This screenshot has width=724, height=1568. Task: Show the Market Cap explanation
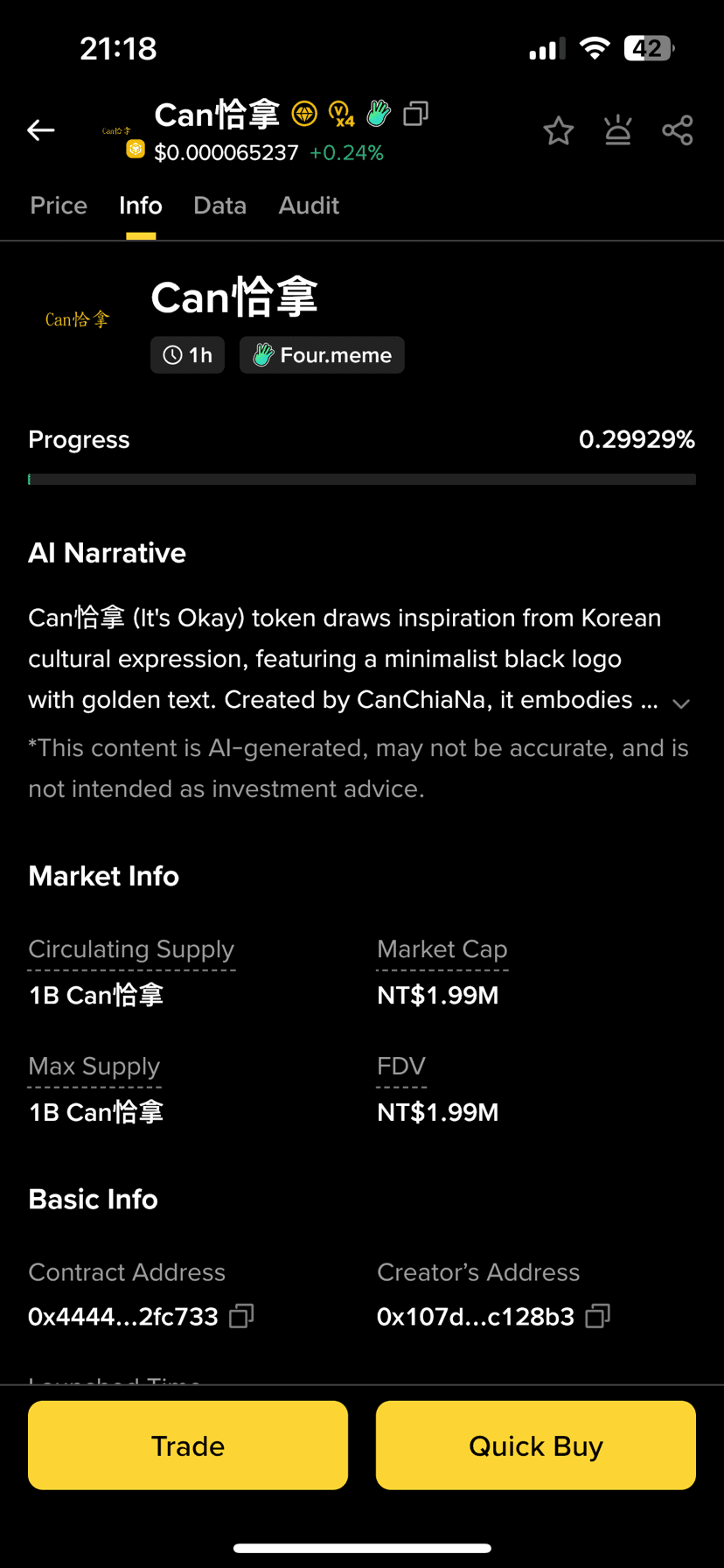click(x=442, y=949)
